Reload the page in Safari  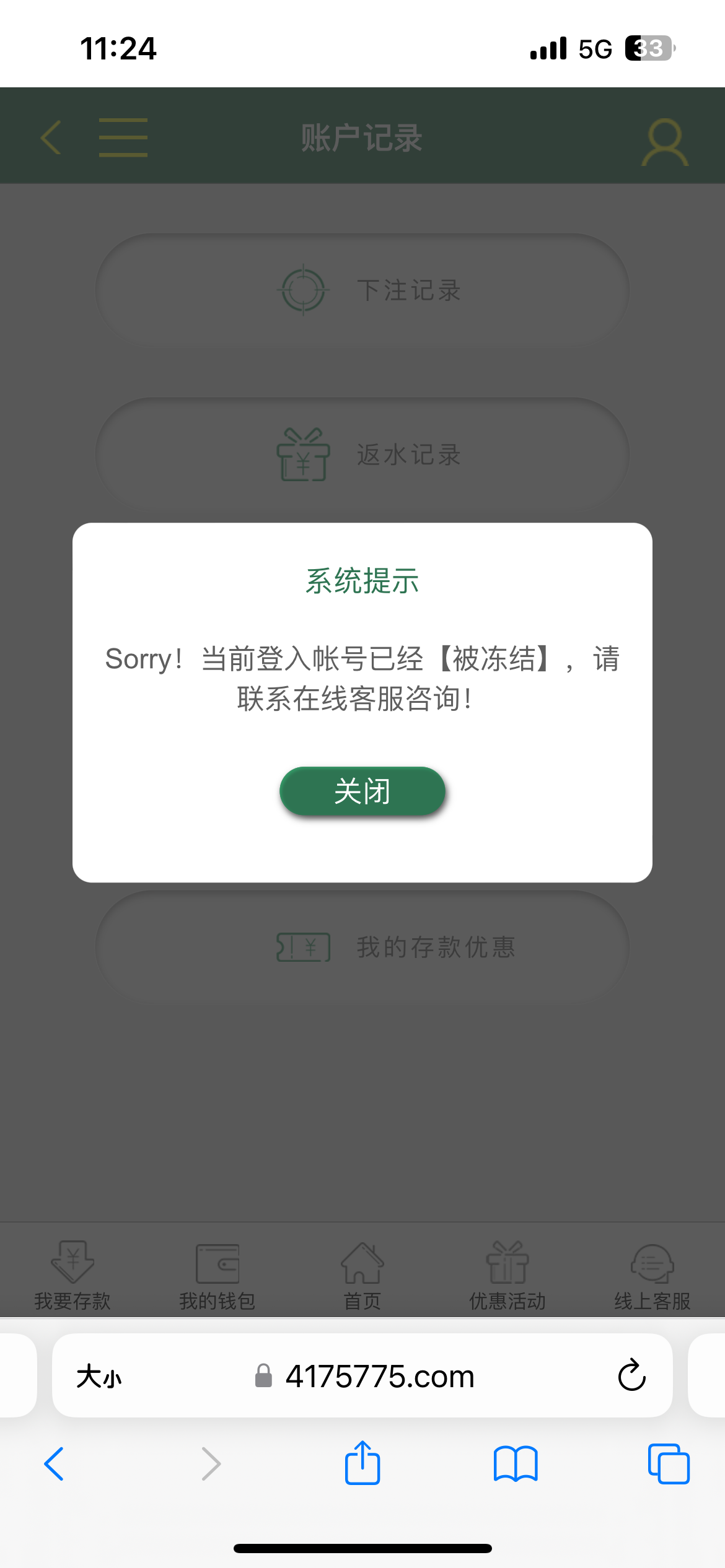[x=631, y=1376]
